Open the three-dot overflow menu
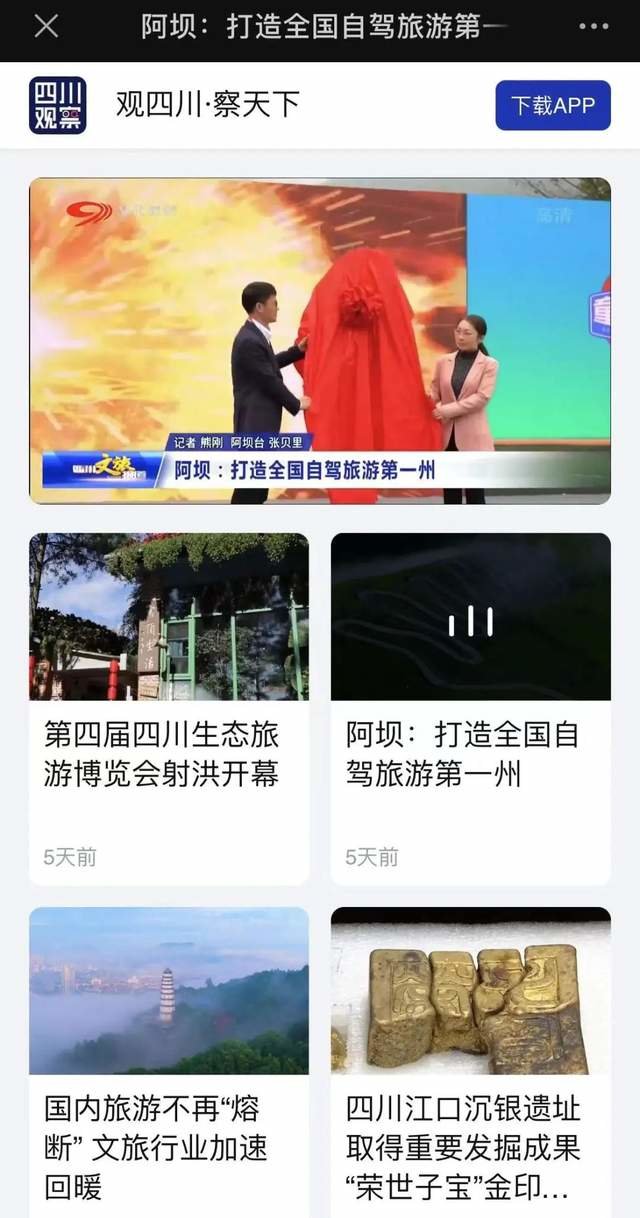 pos(593,27)
